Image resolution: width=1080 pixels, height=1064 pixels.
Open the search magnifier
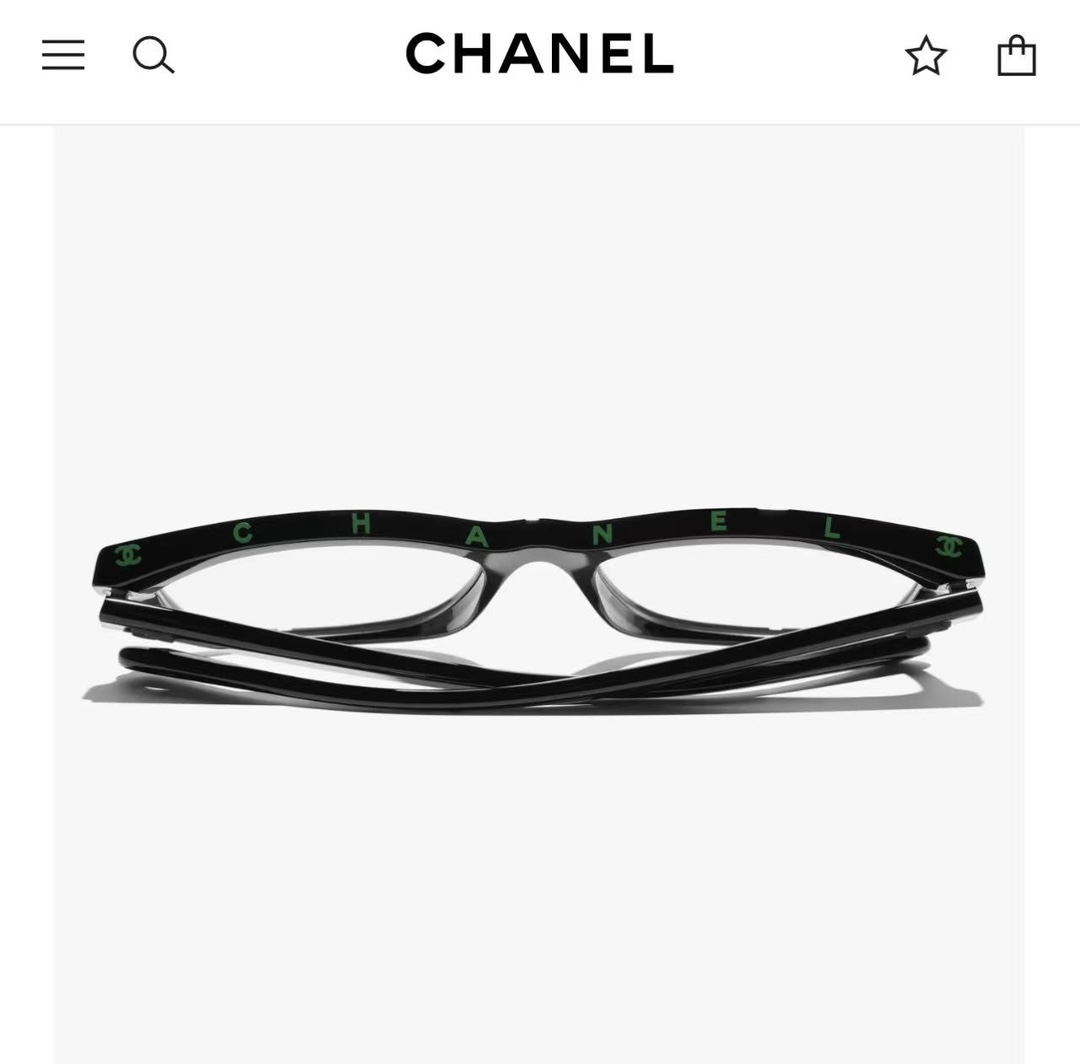tap(153, 55)
